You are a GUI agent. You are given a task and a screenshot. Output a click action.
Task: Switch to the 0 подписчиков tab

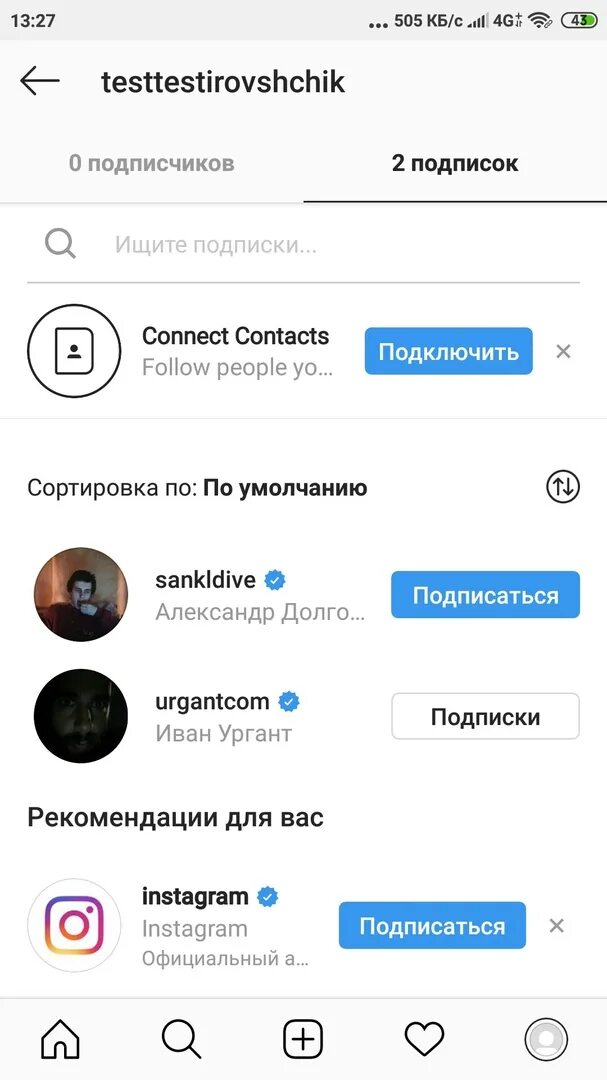[x=152, y=163]
